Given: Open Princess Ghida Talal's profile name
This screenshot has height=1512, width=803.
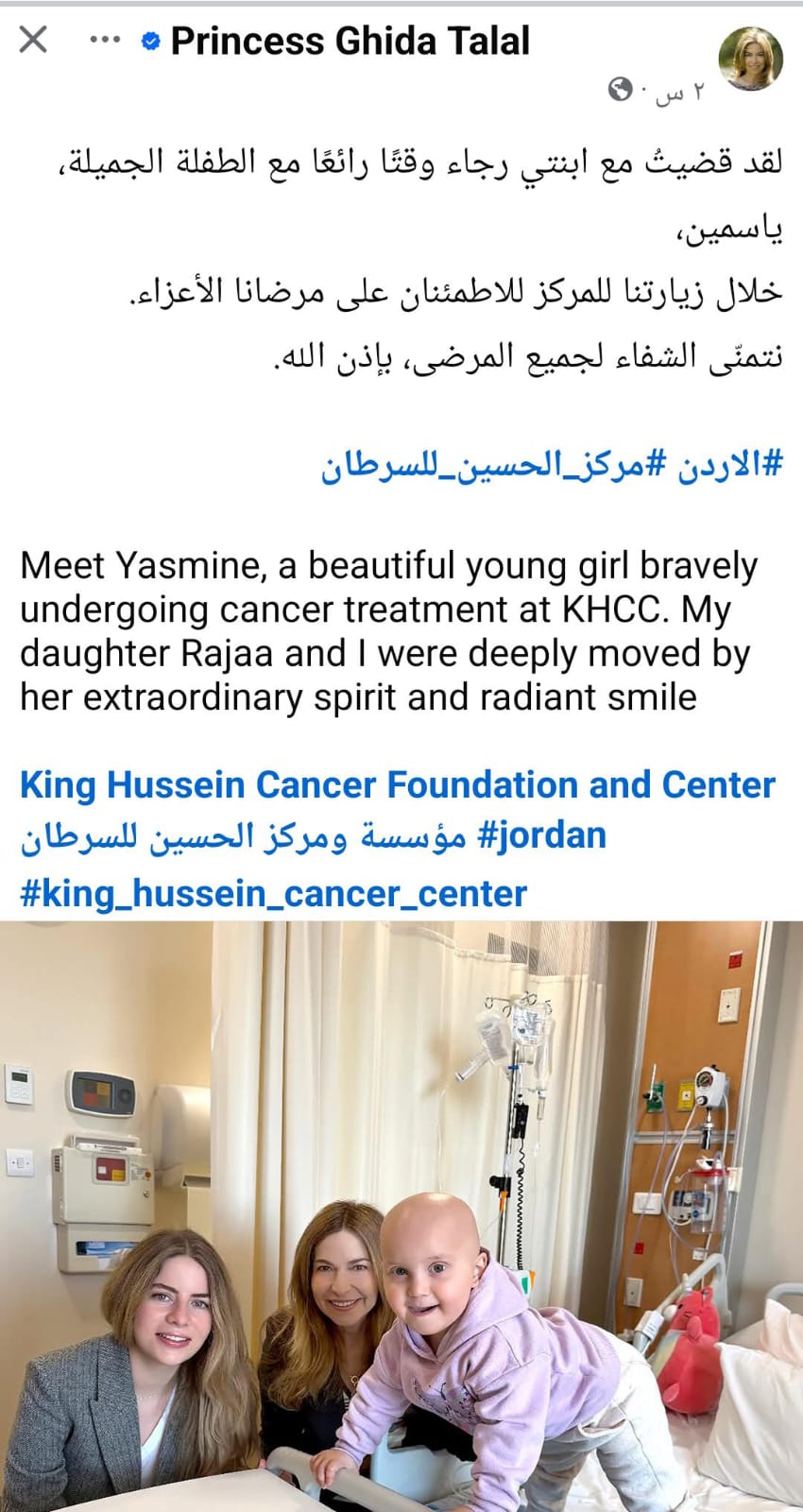Looking at the screenshot, I should pos(350,42).
